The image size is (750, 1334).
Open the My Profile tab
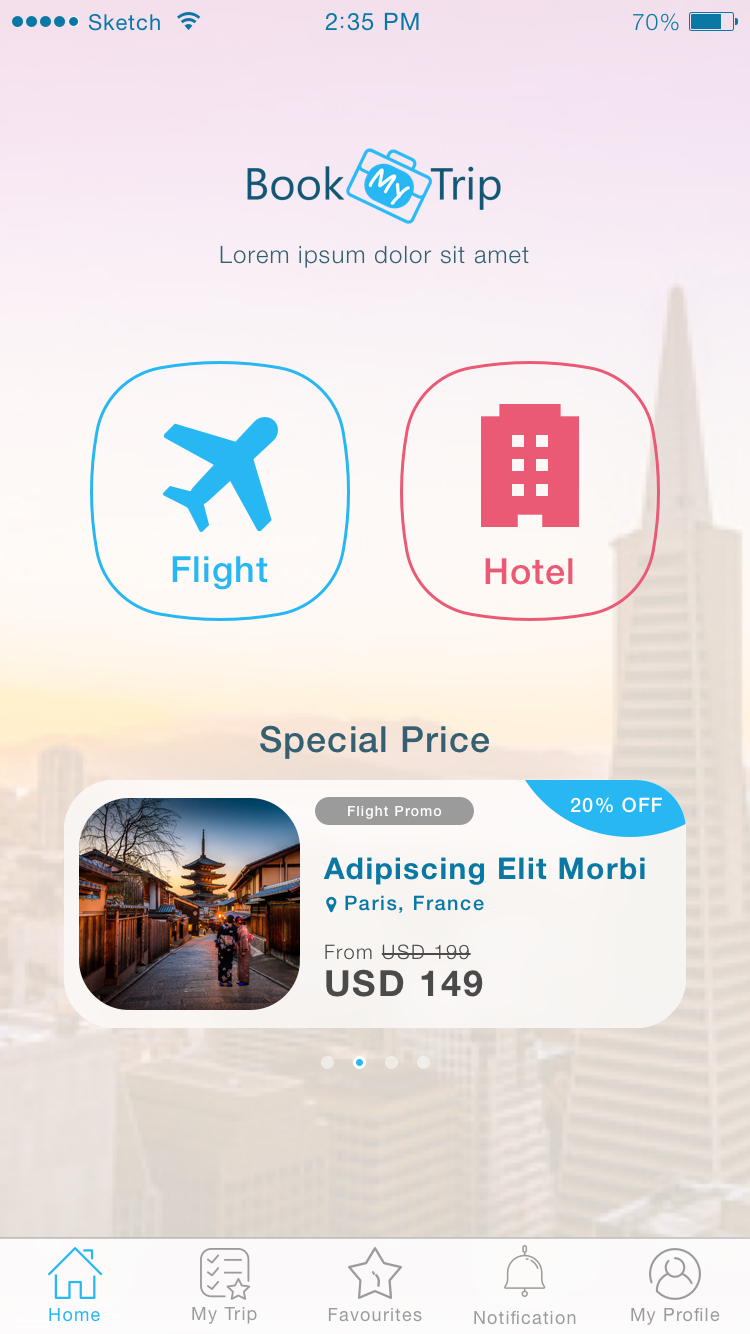click(675, 1286)
